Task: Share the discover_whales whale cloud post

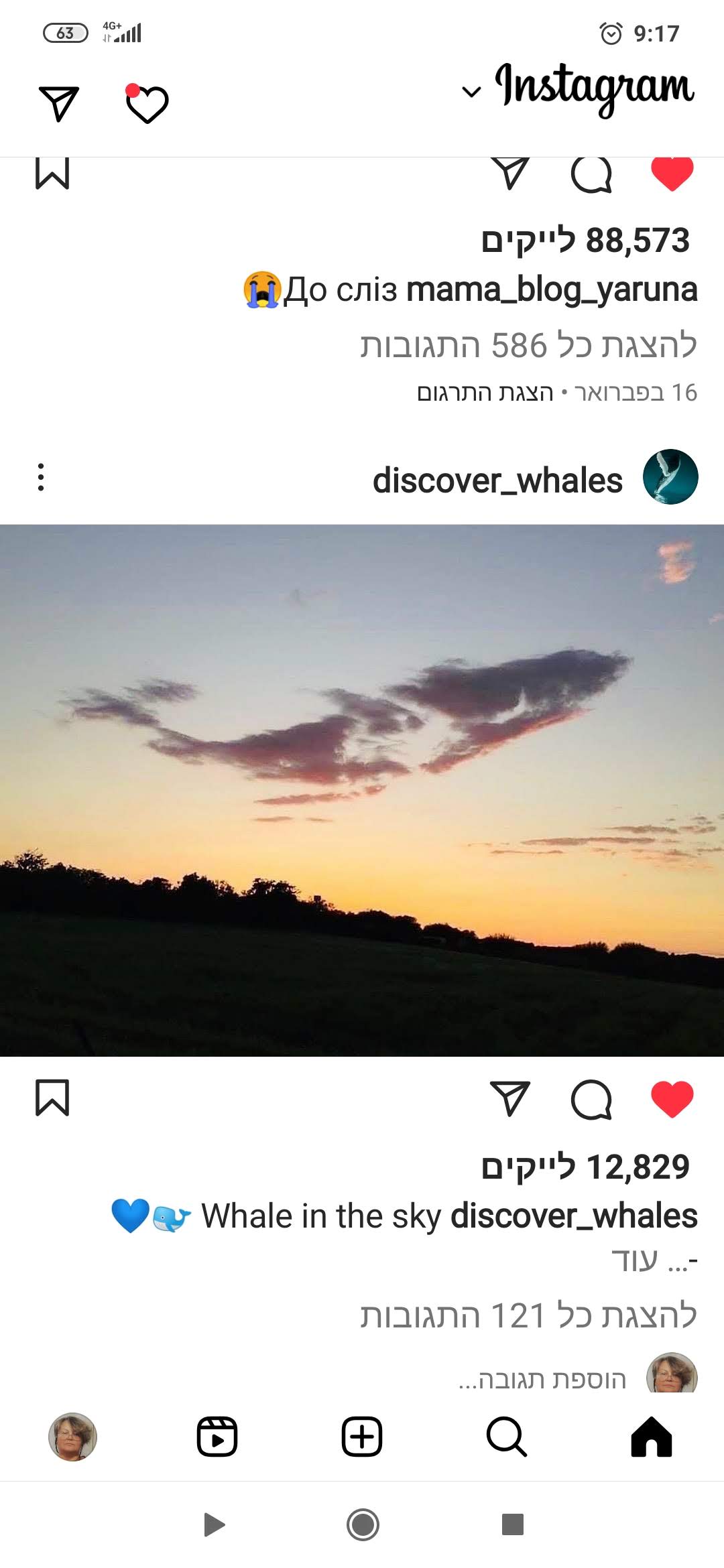Action: coord(510,1100)
